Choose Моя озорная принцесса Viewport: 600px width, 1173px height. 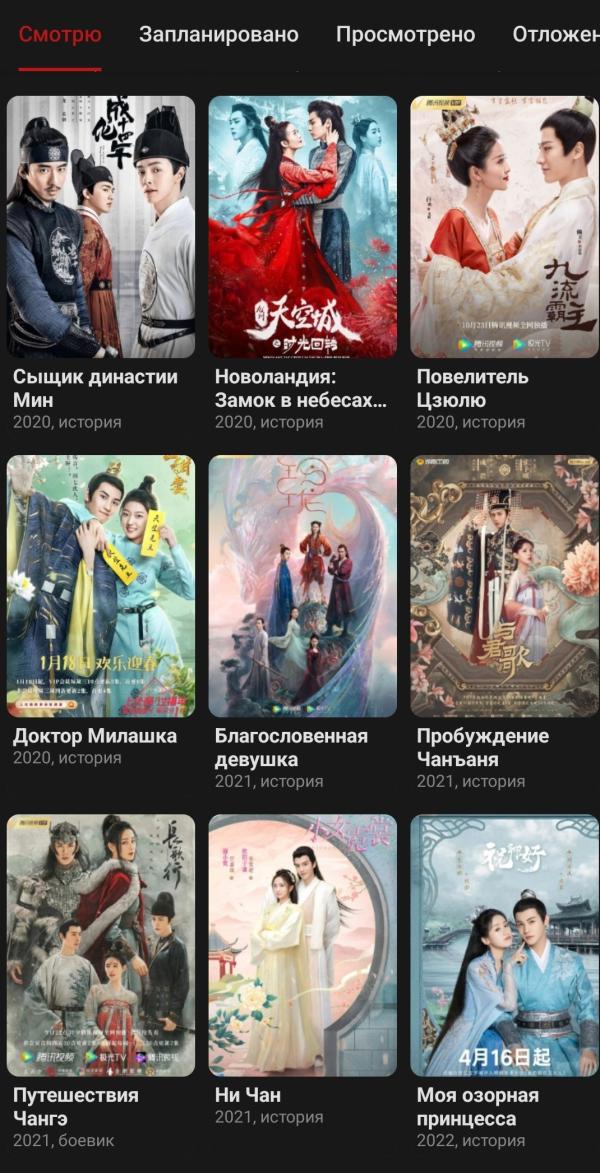point(504,945)
